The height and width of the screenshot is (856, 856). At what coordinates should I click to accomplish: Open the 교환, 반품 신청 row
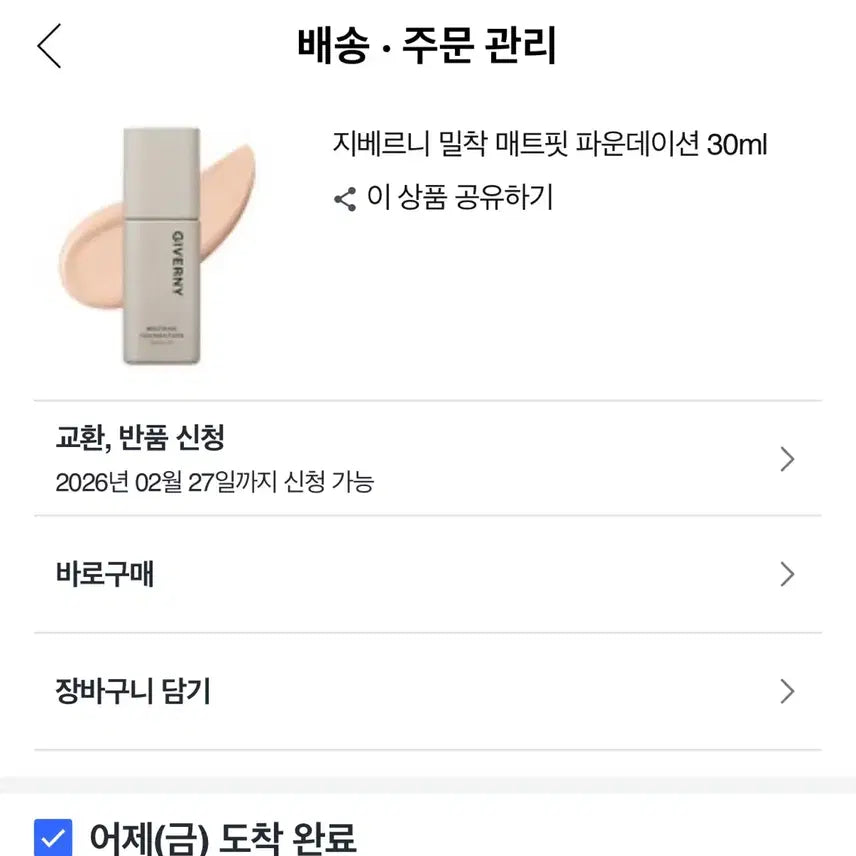pyautogui.click(x=427, y=459)
